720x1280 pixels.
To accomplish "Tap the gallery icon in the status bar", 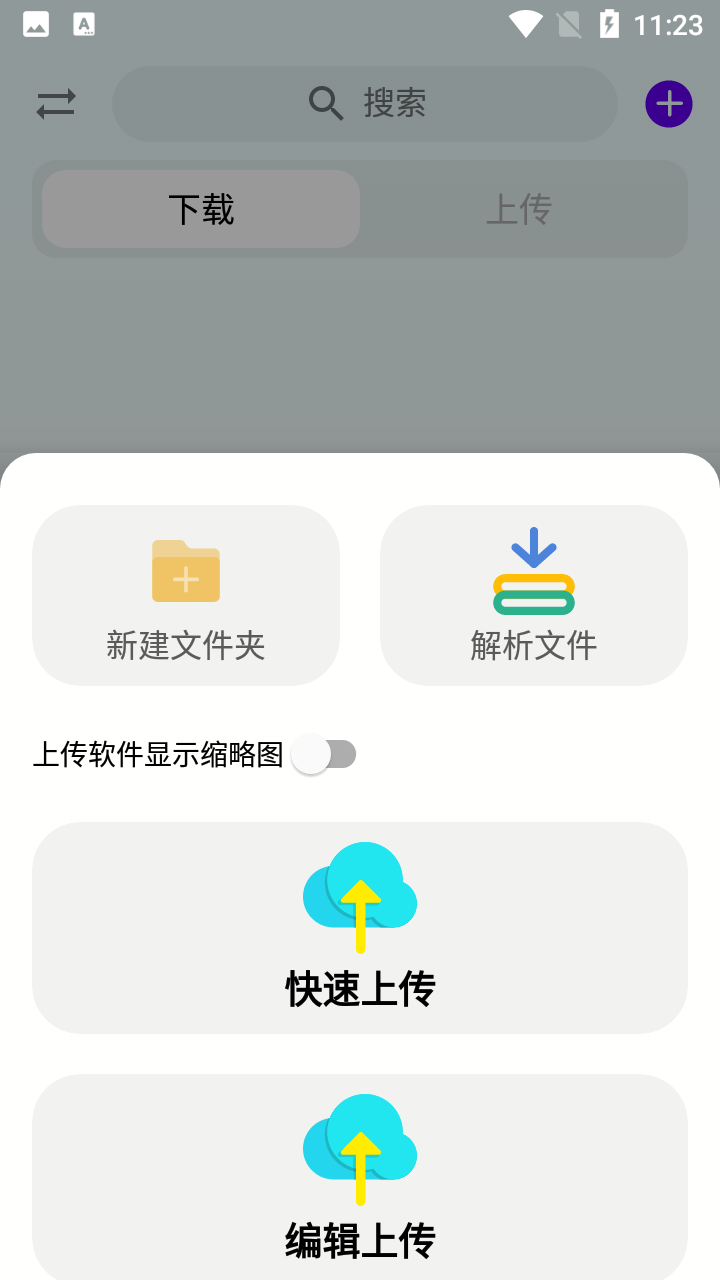I will click(x=35, y=23).
